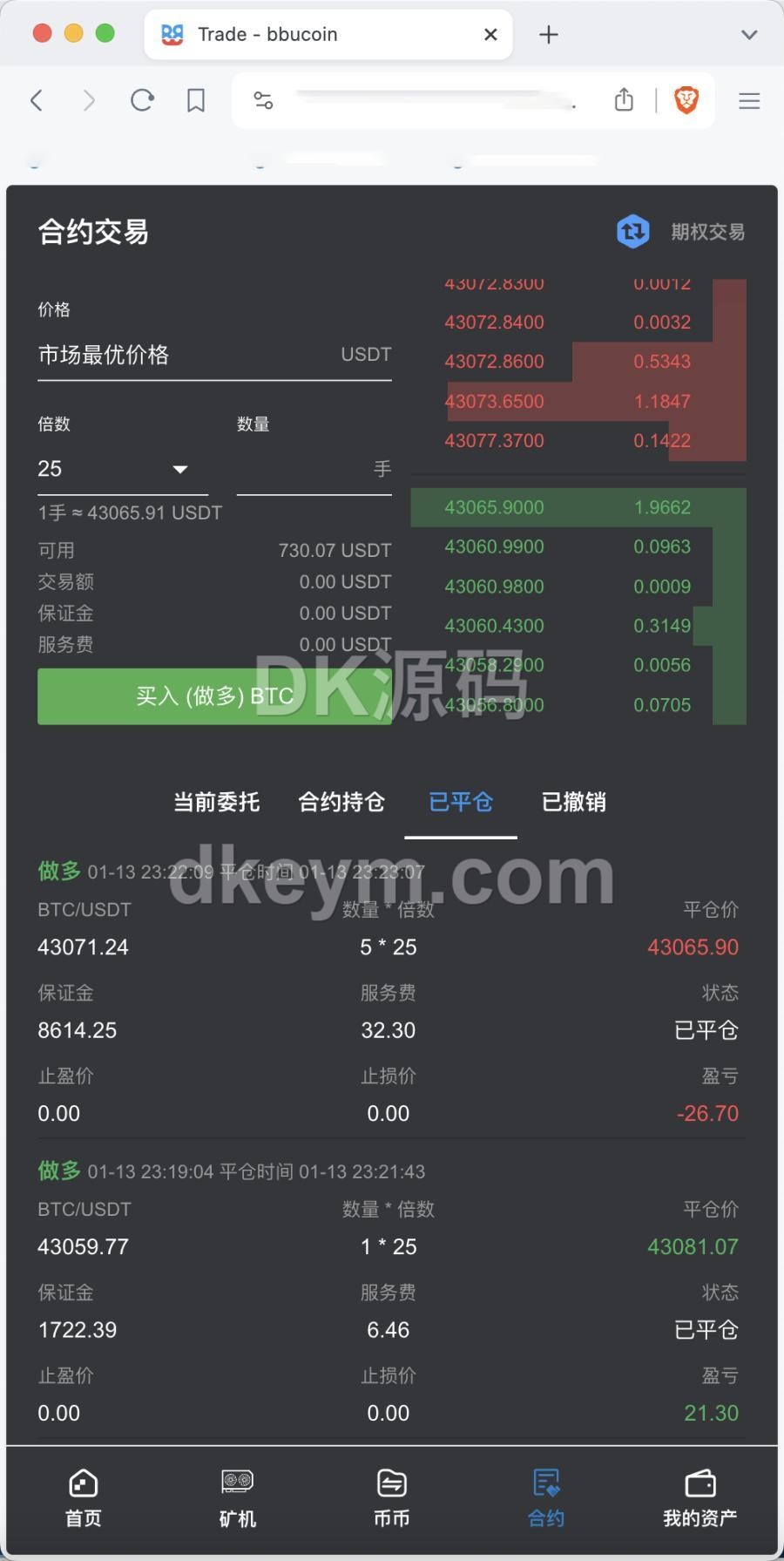Switch to the 已撤销 tab
This screenshot has height=1561, width=784.
click(x=573, y=802)
